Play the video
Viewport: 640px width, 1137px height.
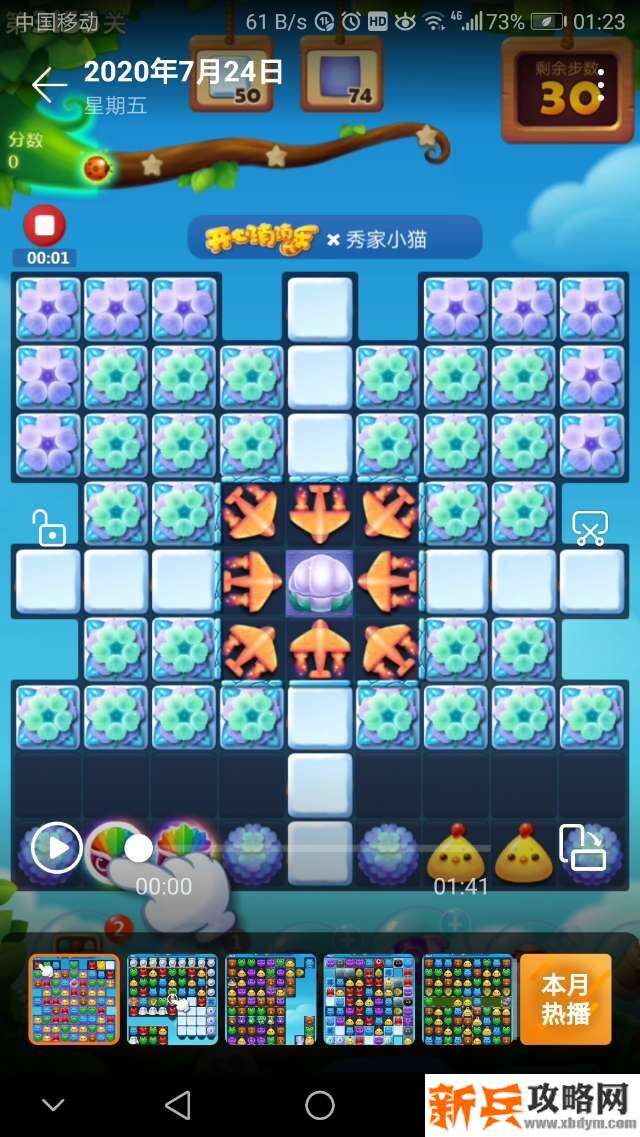[56, 849]
